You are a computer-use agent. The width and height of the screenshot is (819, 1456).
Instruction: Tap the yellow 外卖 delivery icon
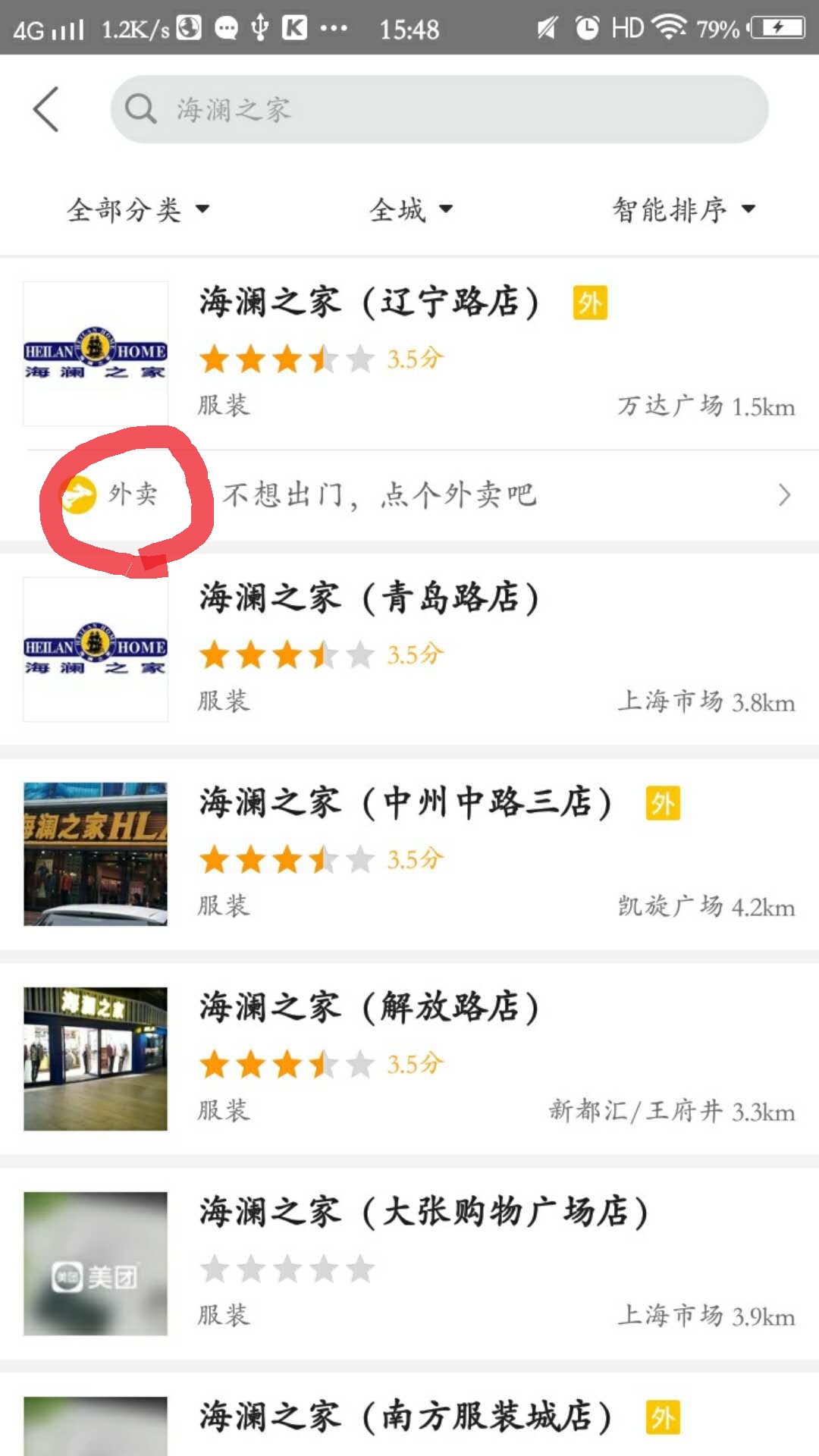tap(79, 494)
